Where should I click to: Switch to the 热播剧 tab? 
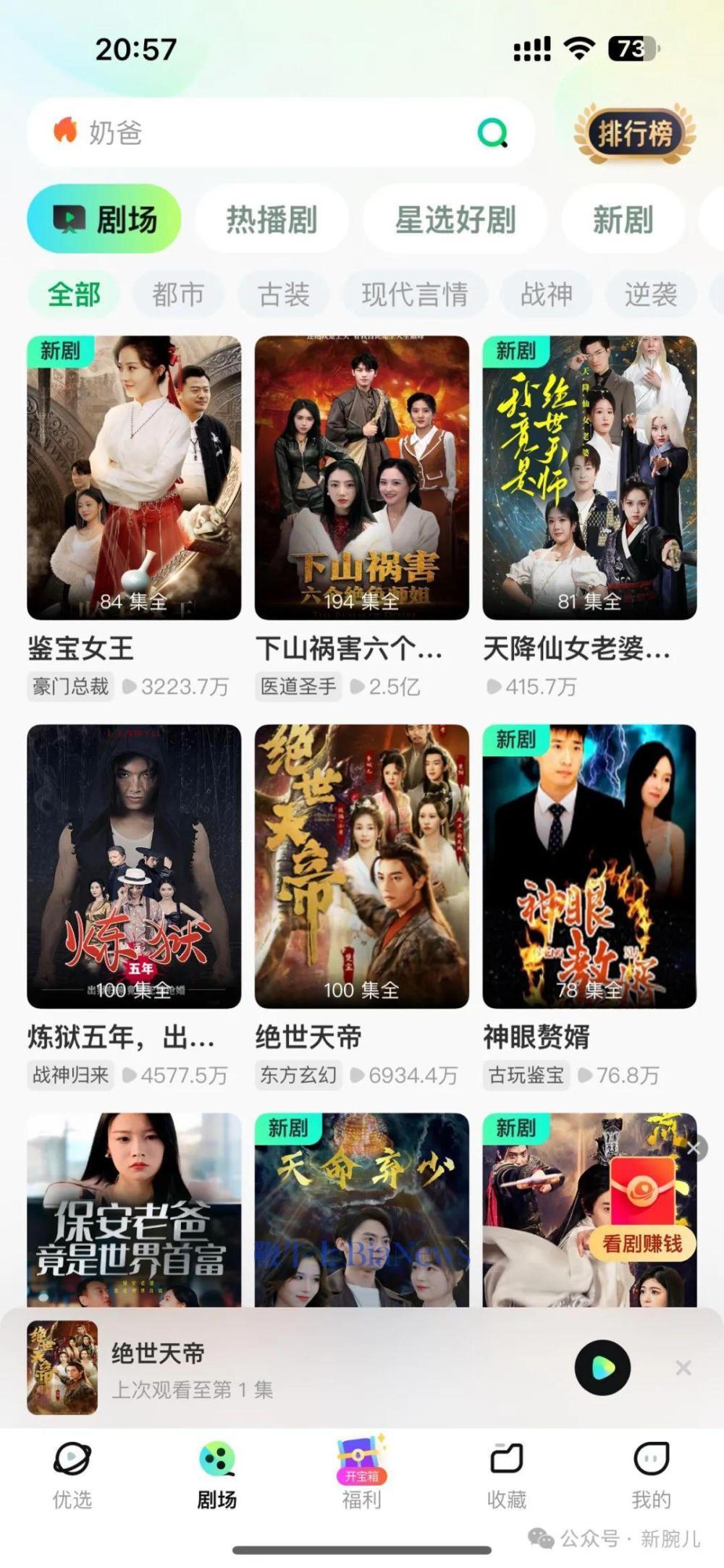tap(271, 219)
